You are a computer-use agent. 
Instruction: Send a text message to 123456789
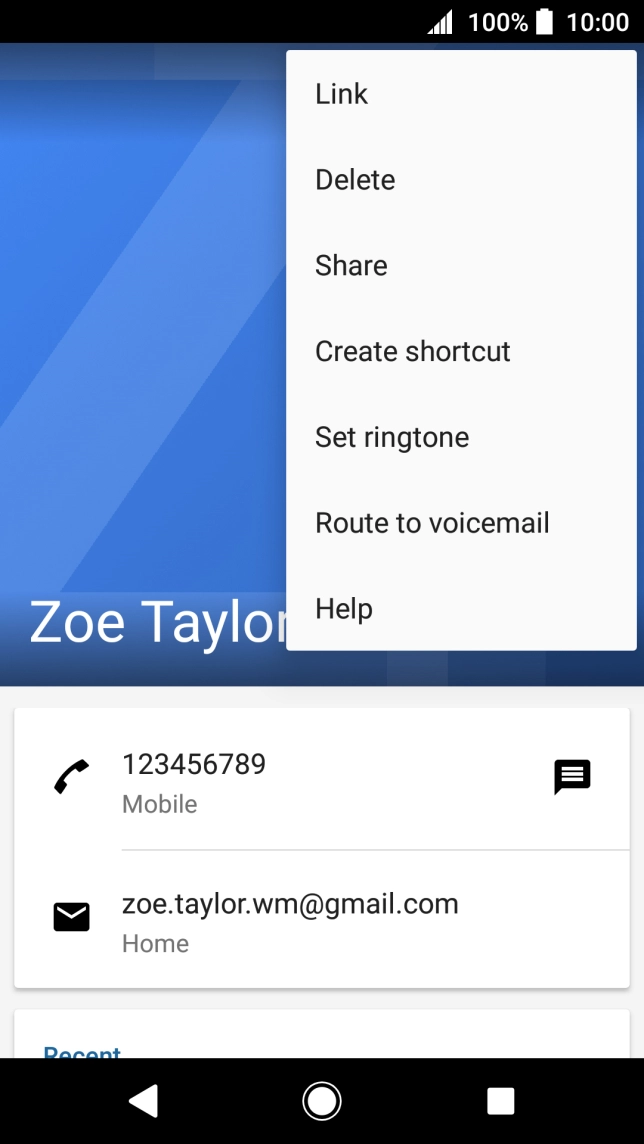pos(573,777)
